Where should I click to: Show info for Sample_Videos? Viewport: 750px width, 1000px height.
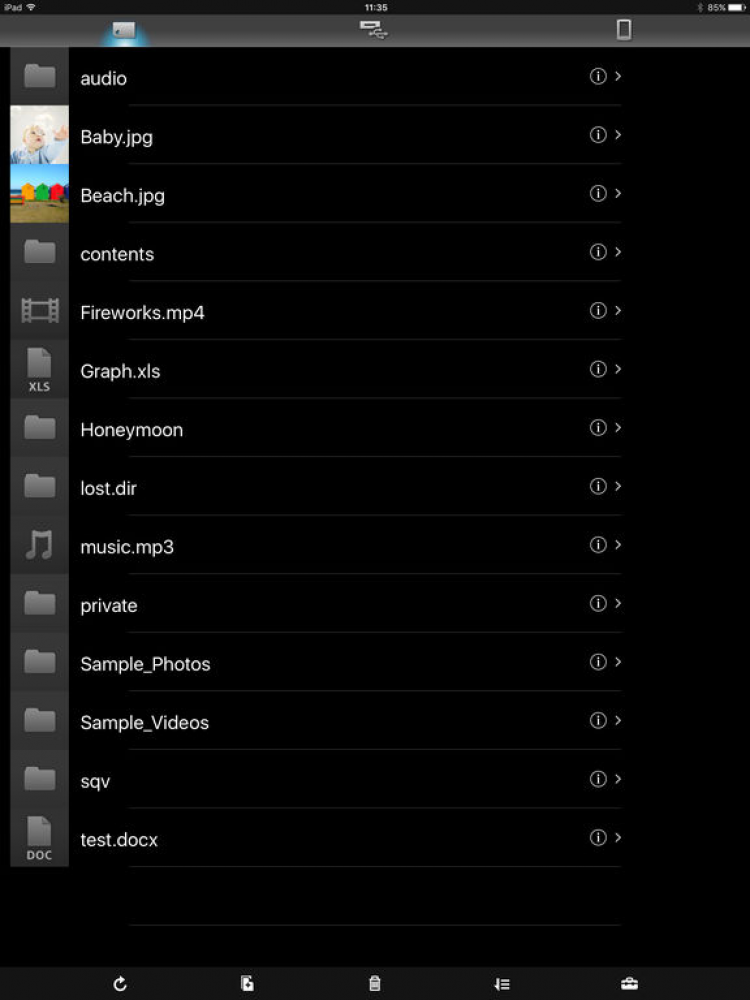click(598, 720)
